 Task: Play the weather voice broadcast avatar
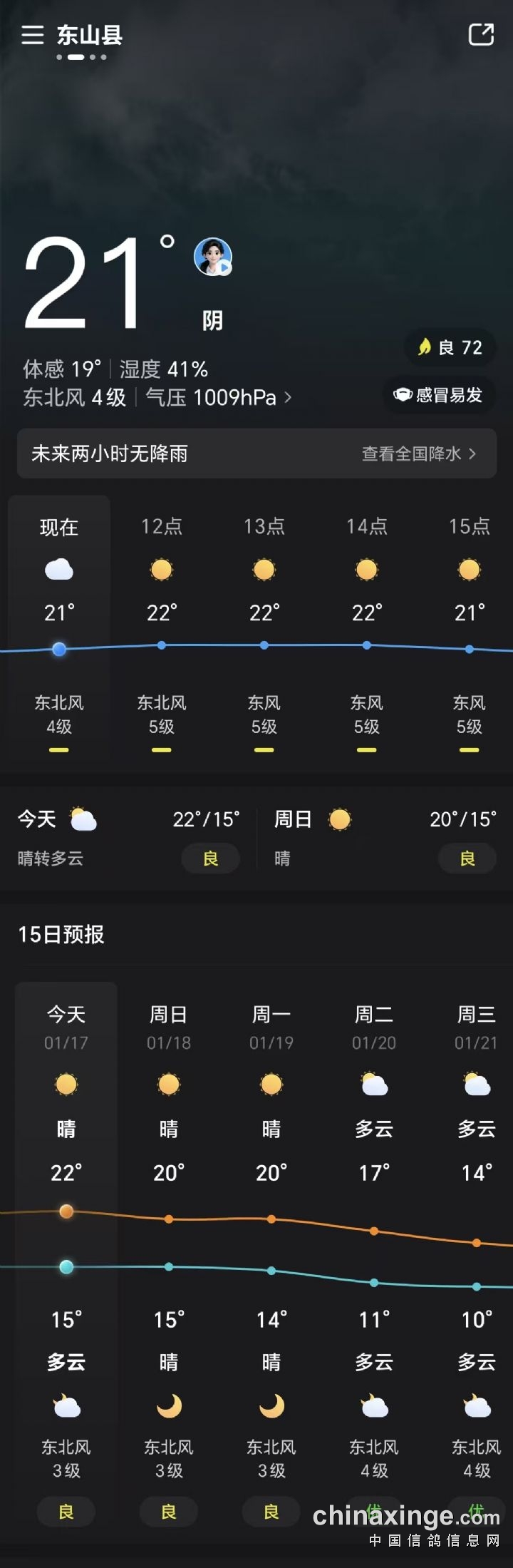(213, 257)
